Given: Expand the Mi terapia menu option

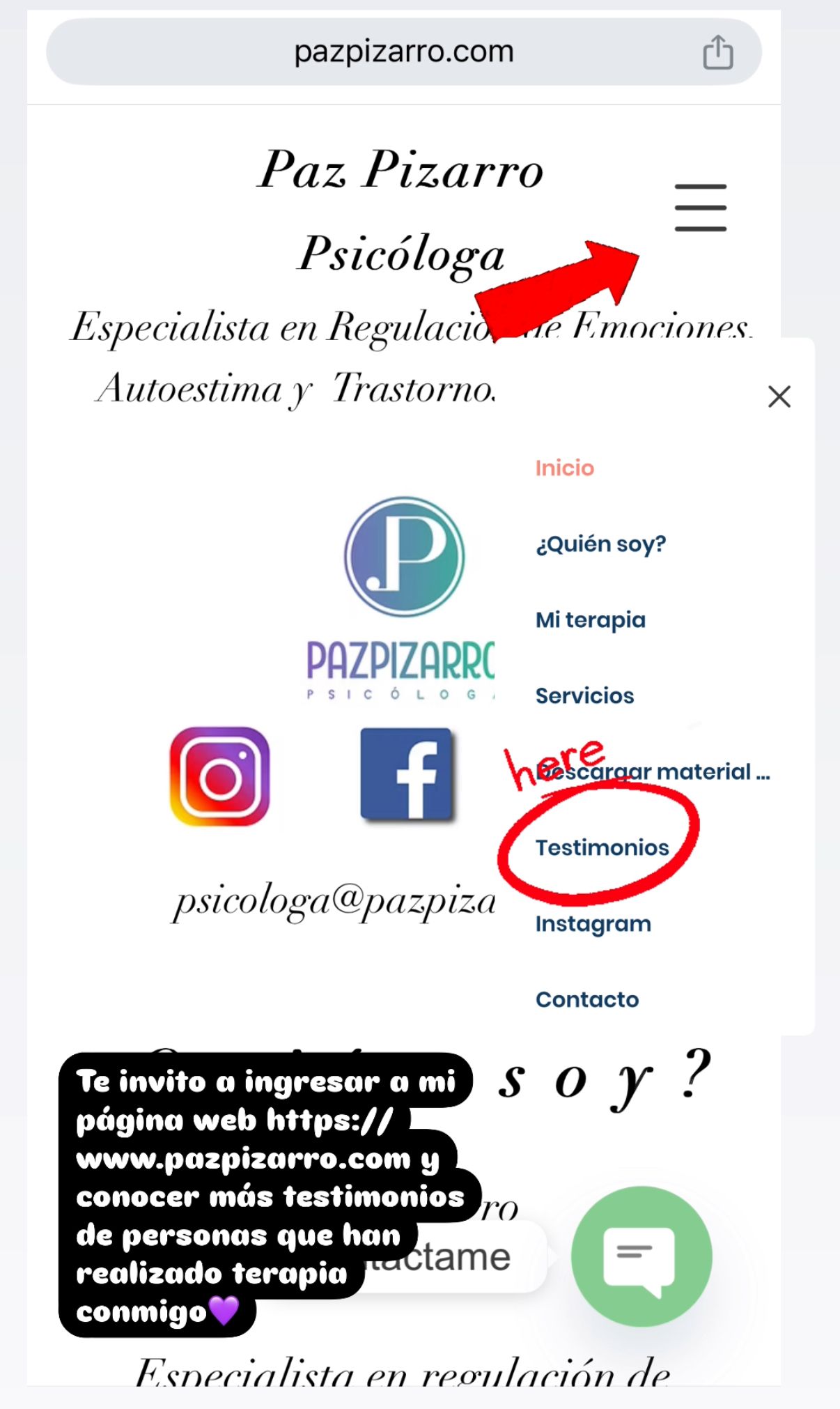Looking at the screenshot, I should pos(590,619).
